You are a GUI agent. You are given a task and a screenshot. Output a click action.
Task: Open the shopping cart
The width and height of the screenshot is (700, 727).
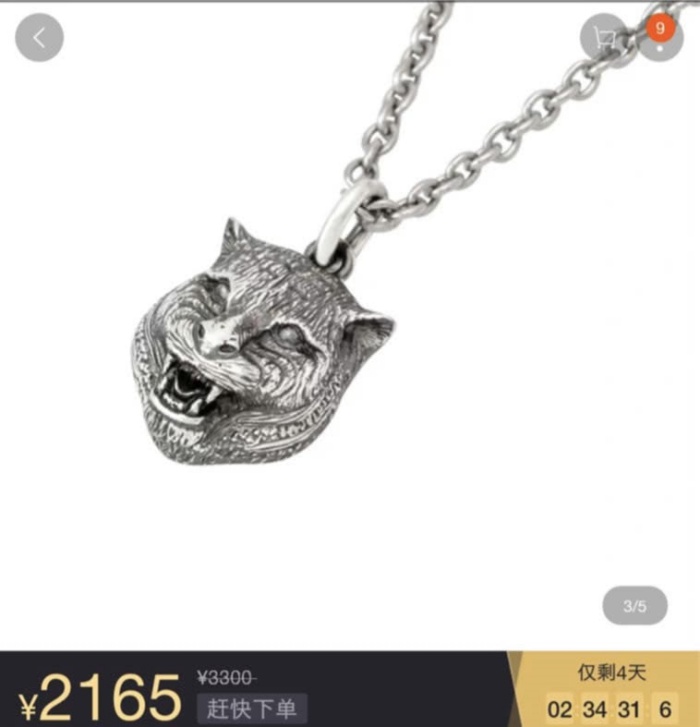click(604, 38)
